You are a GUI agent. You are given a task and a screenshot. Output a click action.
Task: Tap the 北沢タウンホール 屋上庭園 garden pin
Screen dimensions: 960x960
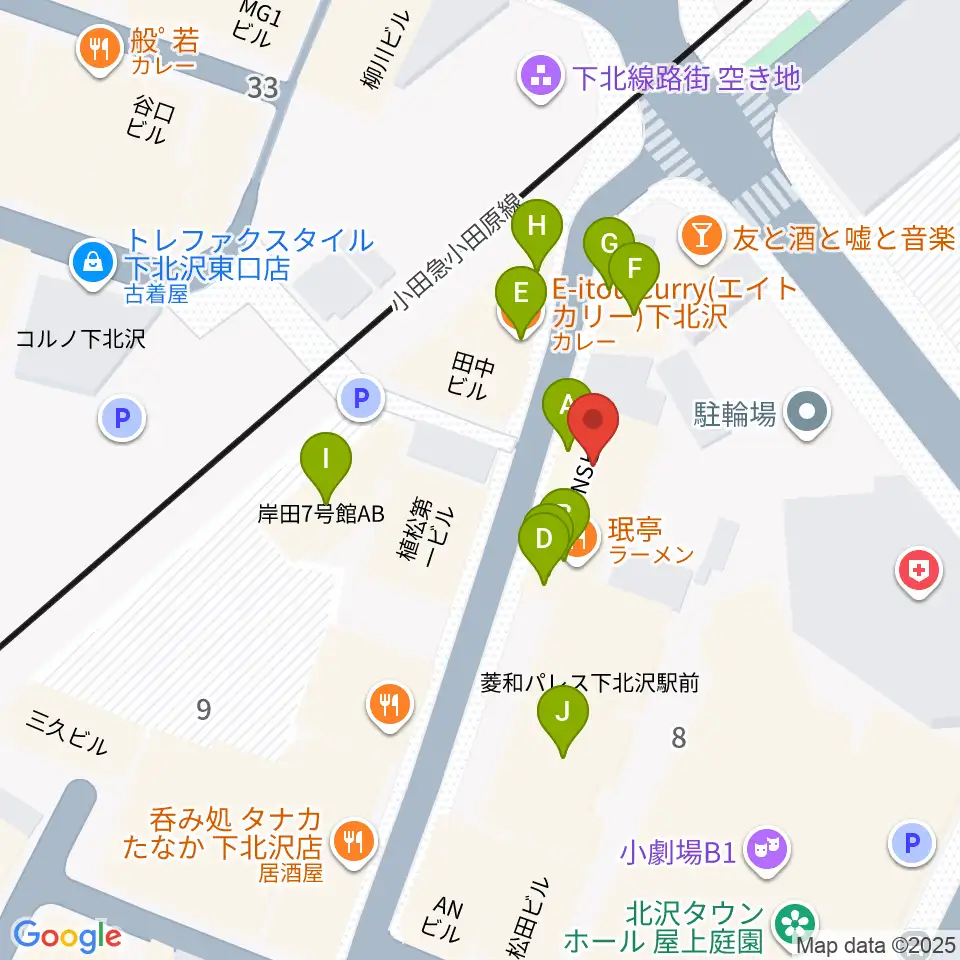click(x=795, y=924)
